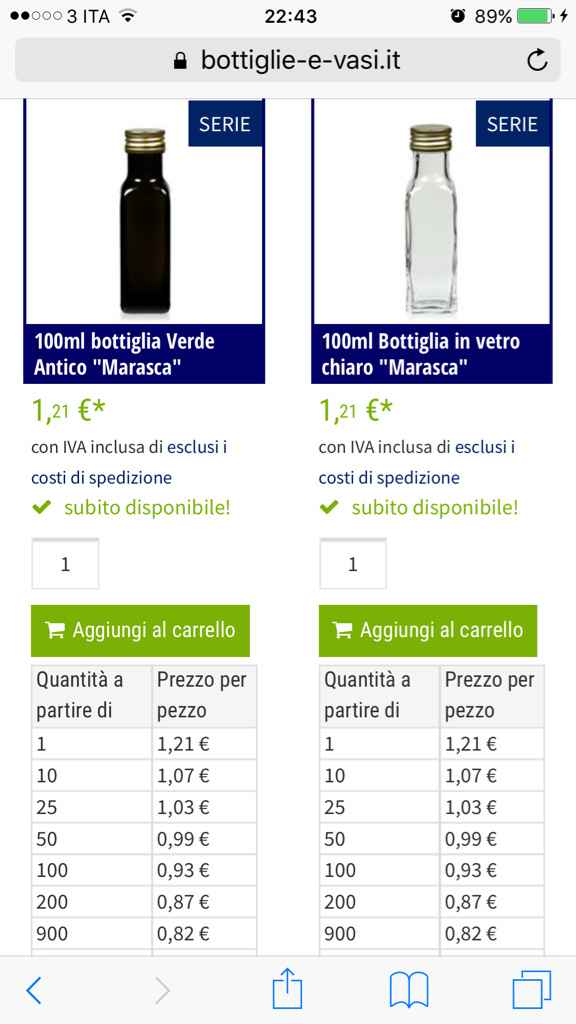
Task: Edit the quantity for the vetro chiaro bottle
Action: click(353, 564)
